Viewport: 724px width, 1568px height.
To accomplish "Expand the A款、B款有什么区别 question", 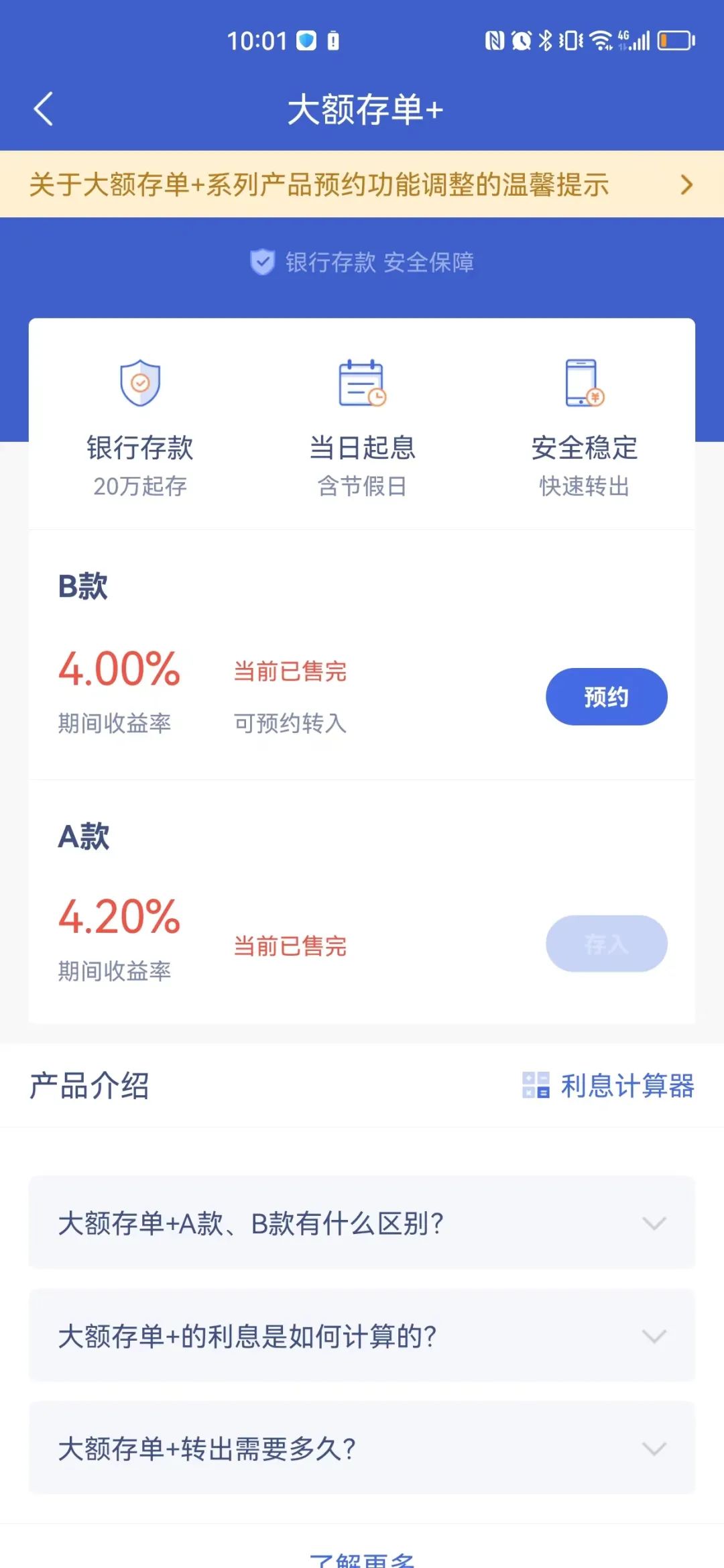I will point(362,1223).
